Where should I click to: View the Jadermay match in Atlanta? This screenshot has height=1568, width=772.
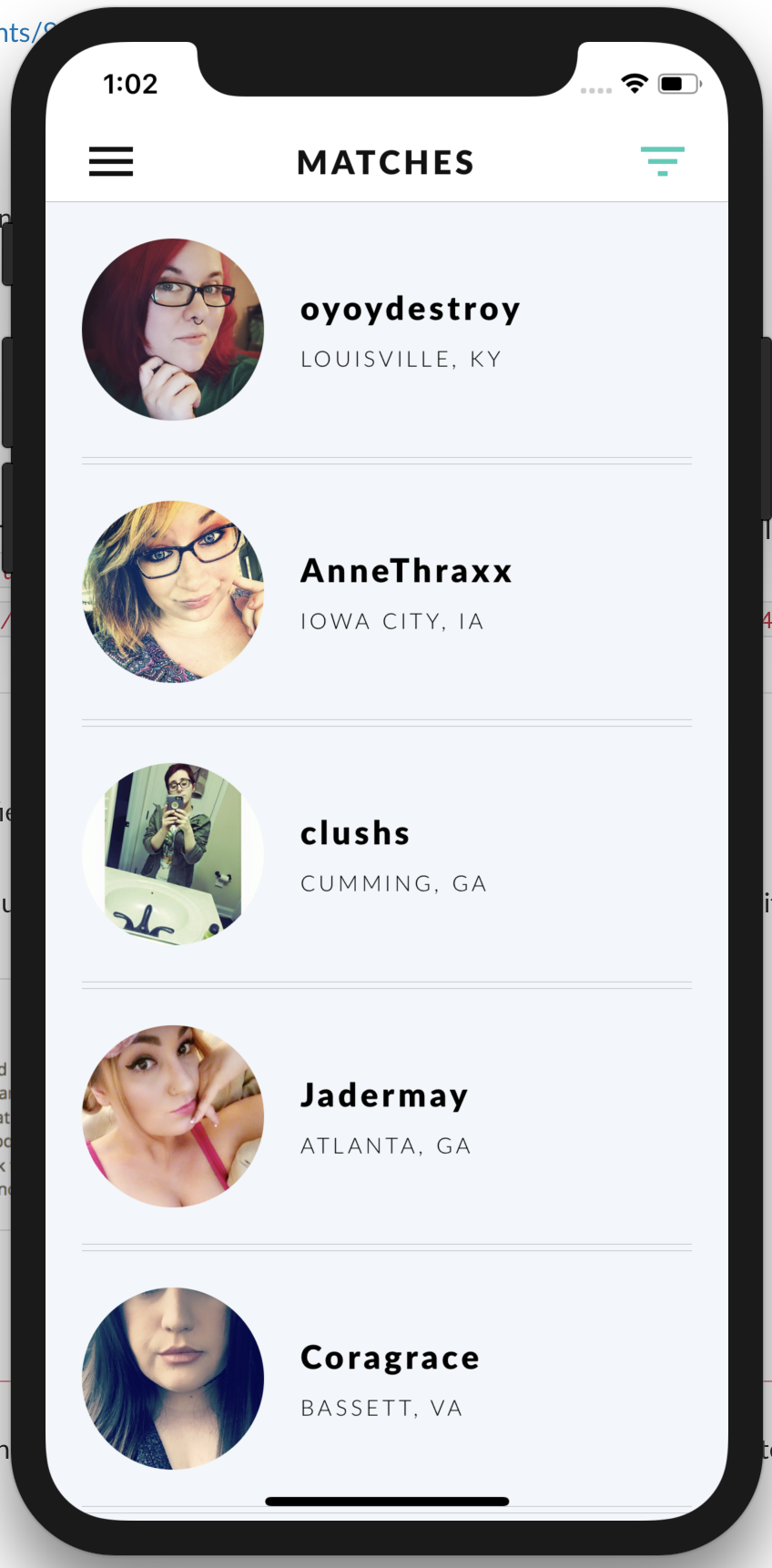[387, 1116]
